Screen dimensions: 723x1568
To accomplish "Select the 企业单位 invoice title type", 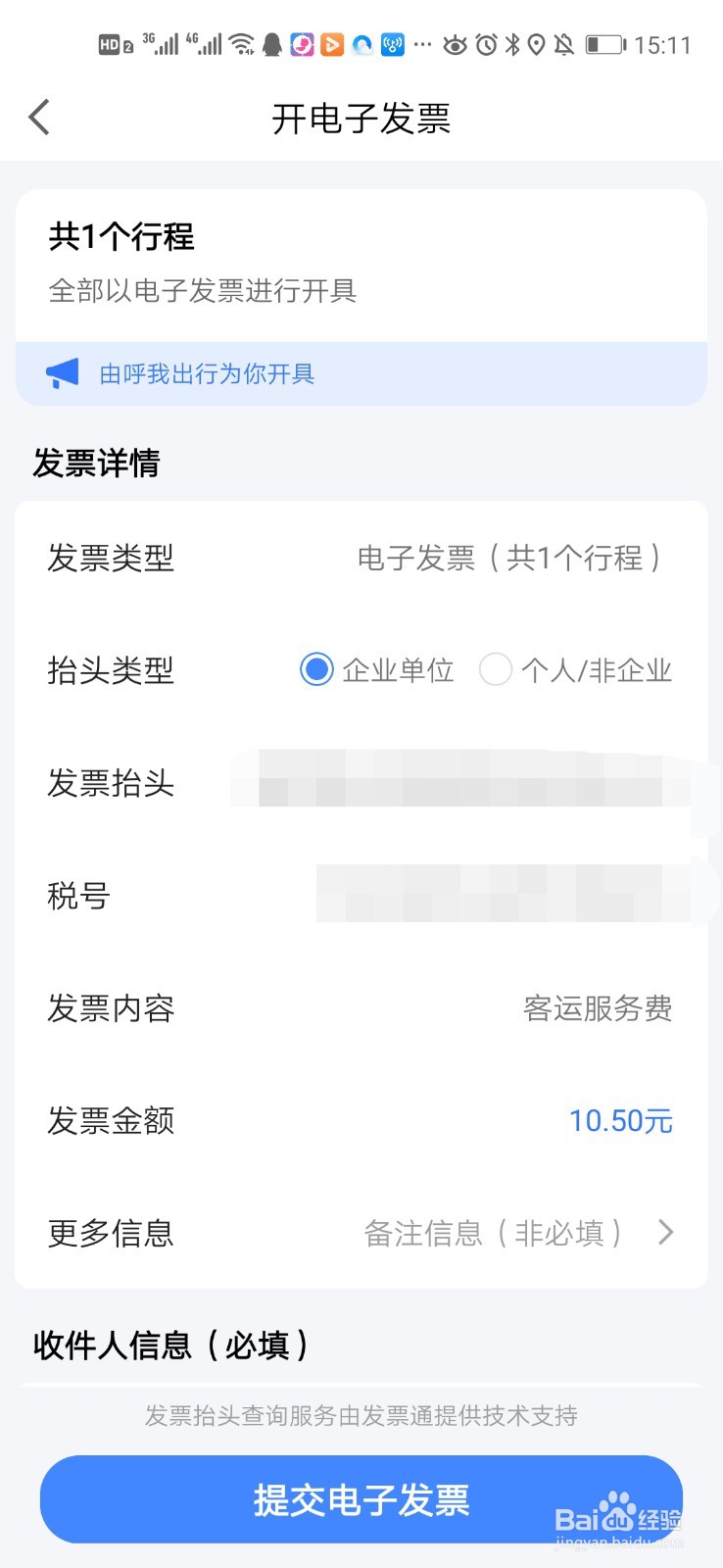I will (x=315, y=670).
